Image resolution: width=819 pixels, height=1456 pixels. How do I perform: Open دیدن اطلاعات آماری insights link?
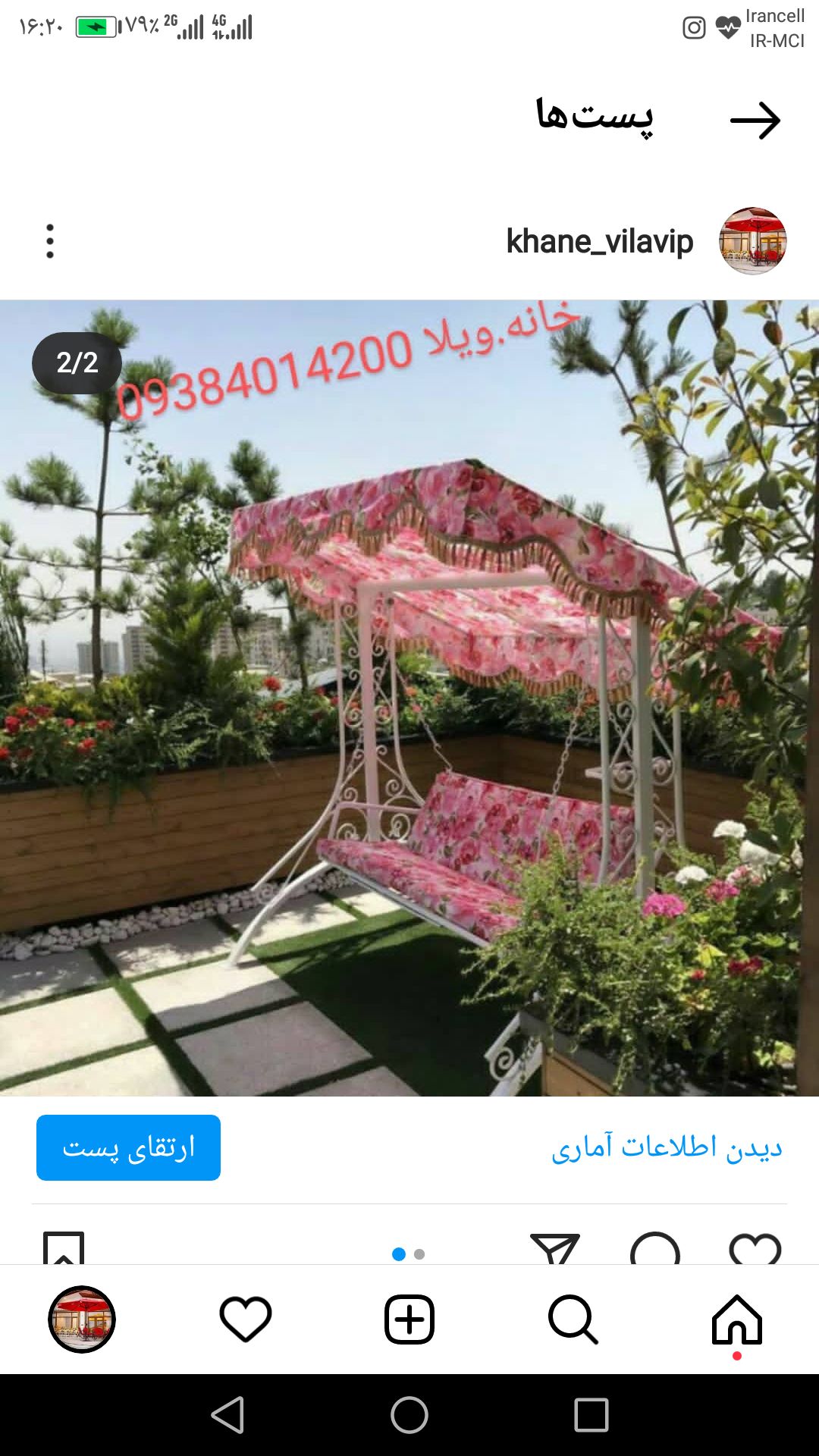[667, 1147]
